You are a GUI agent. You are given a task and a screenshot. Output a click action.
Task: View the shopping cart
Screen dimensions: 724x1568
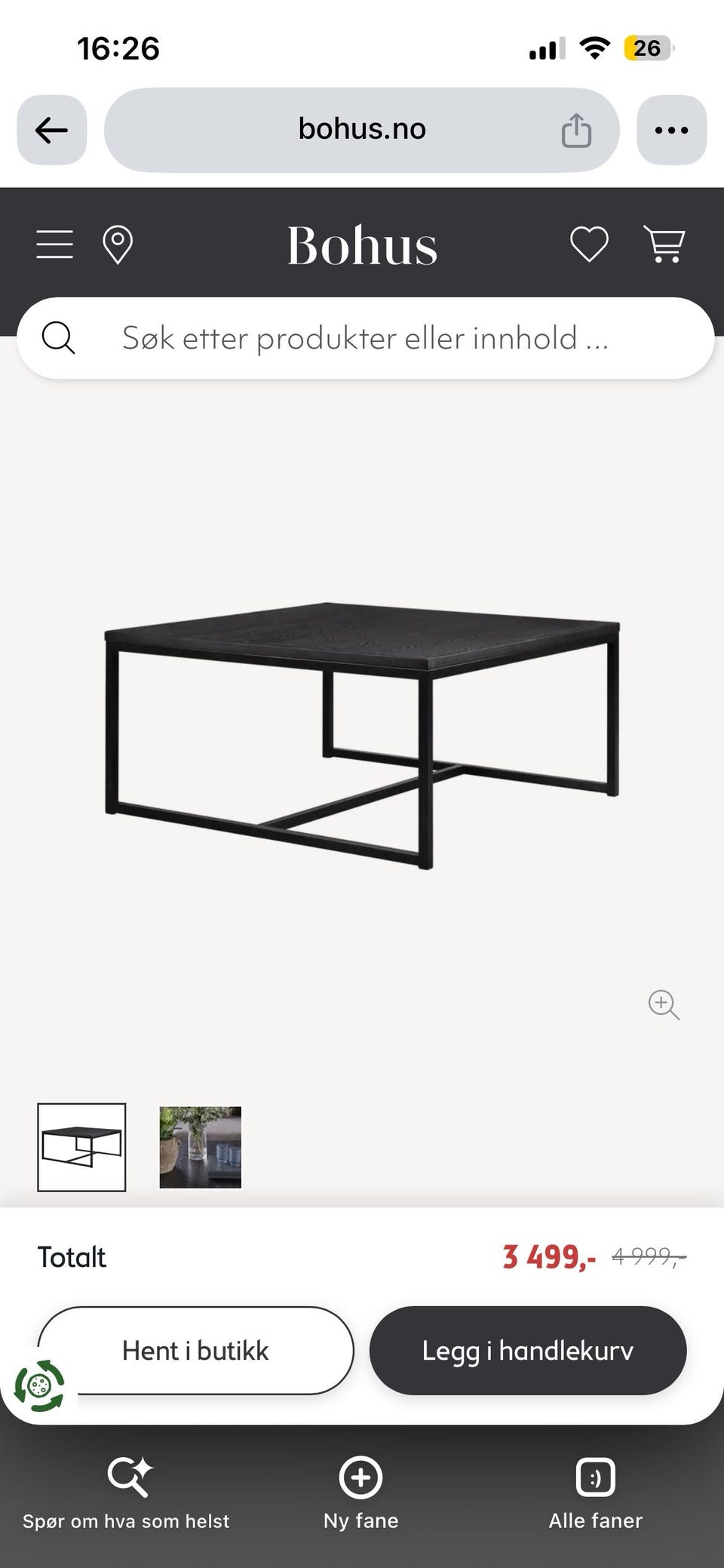pos(664,244)
